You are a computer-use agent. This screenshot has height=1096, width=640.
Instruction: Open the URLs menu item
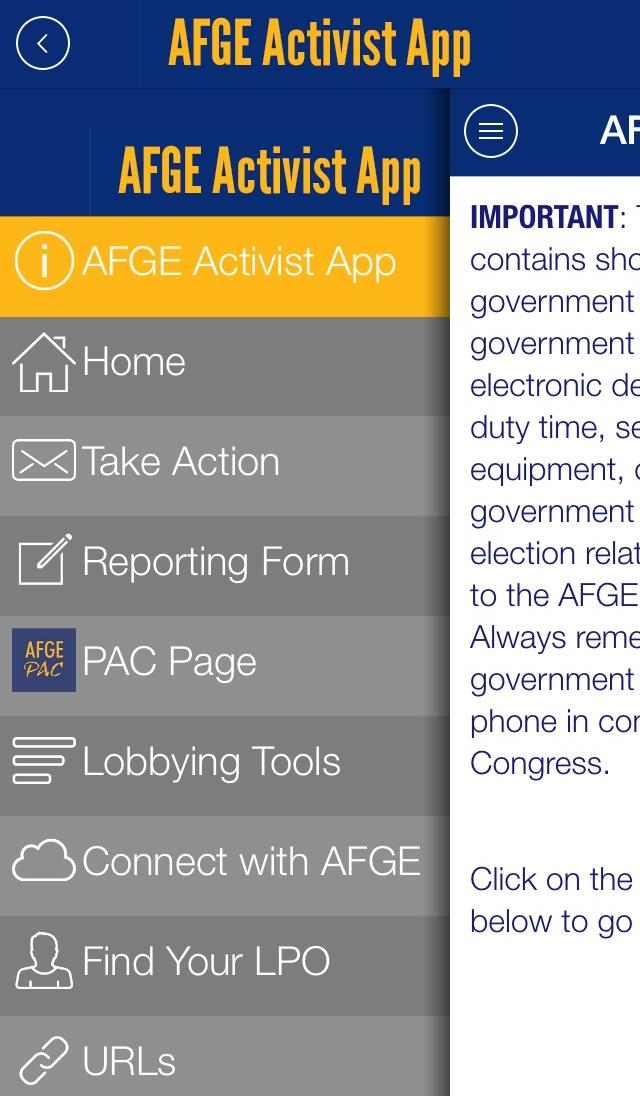(x=225, y=1060)
